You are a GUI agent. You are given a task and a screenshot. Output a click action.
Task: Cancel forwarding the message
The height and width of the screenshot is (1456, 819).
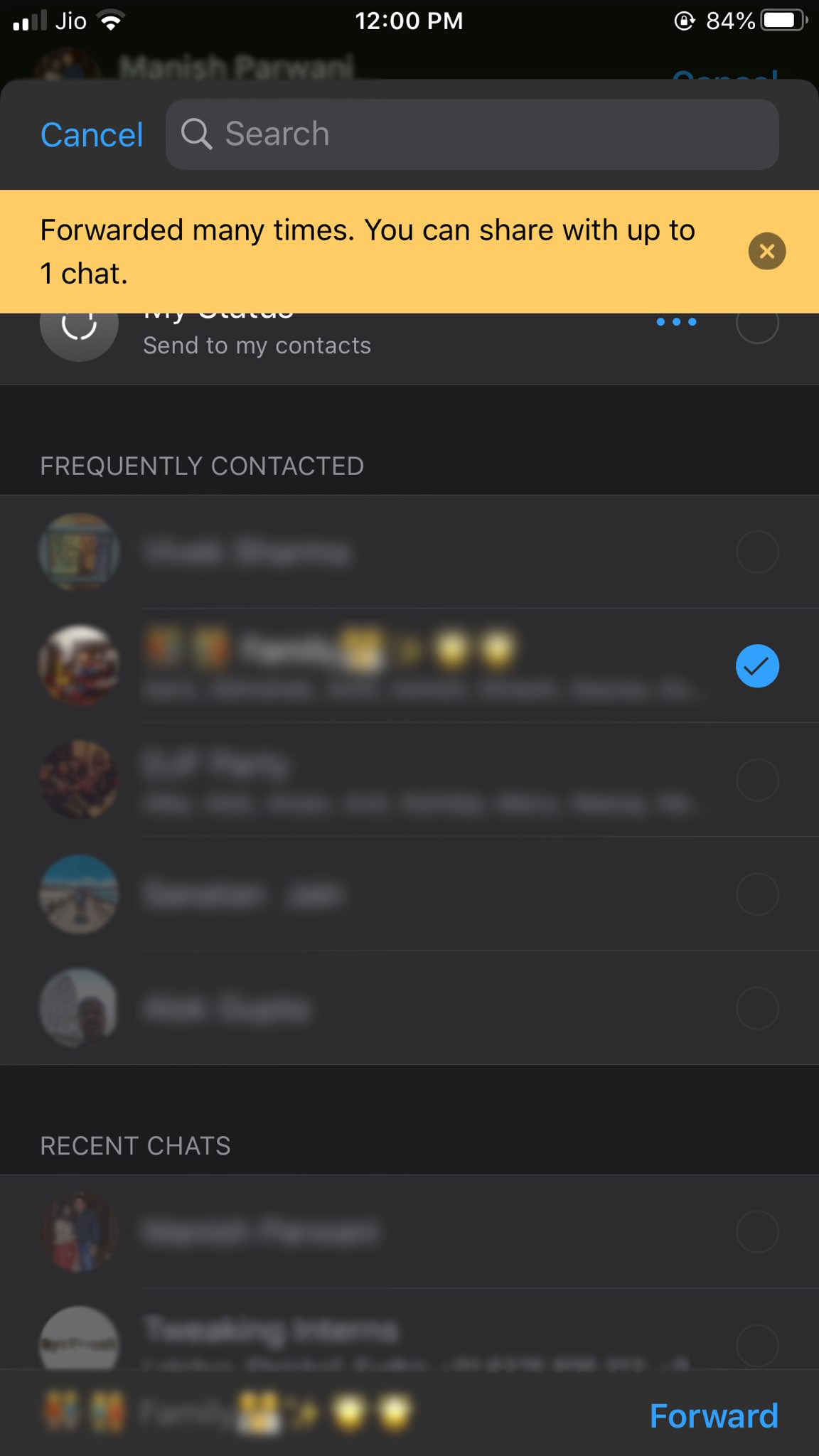[92, 135]
